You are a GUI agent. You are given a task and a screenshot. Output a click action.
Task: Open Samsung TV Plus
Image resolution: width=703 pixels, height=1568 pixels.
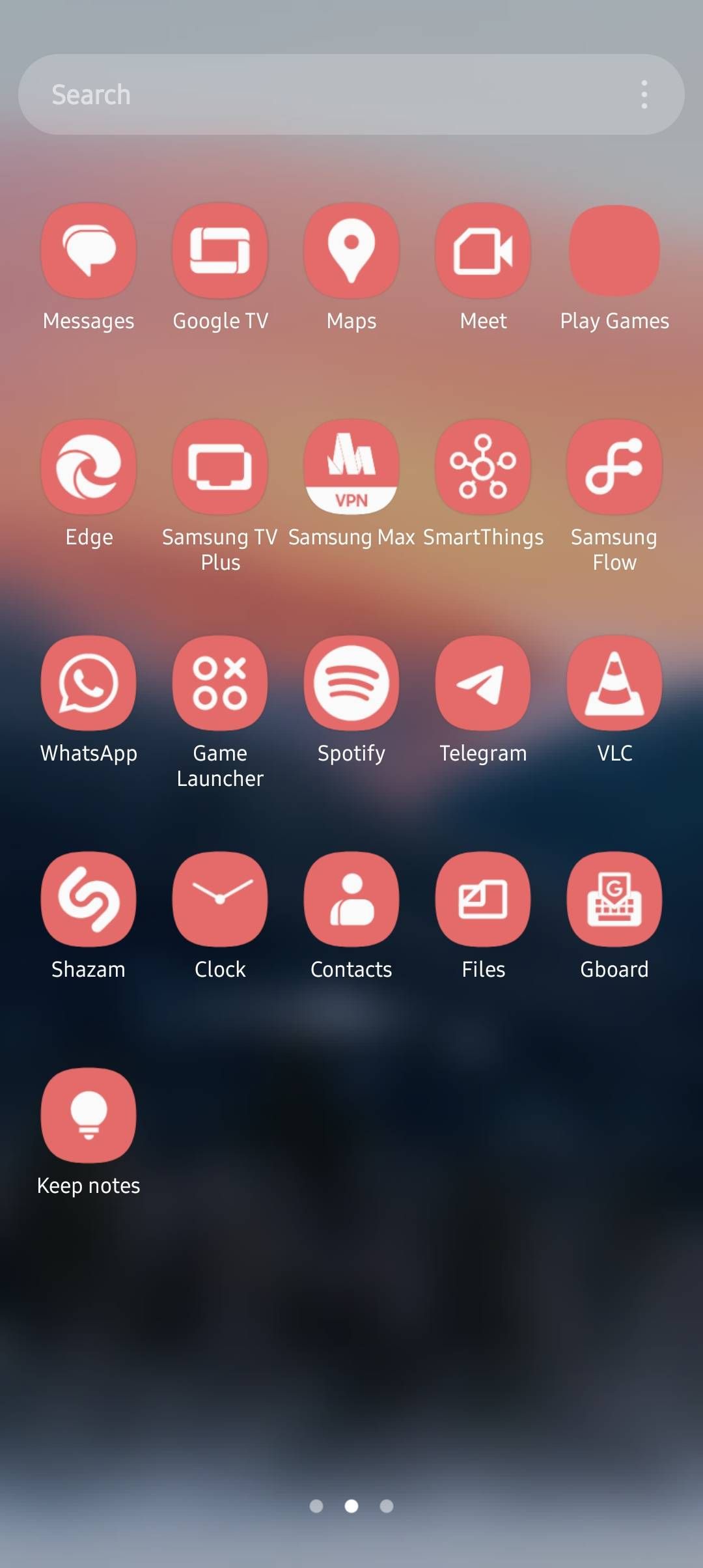click(x=220, y=466)
